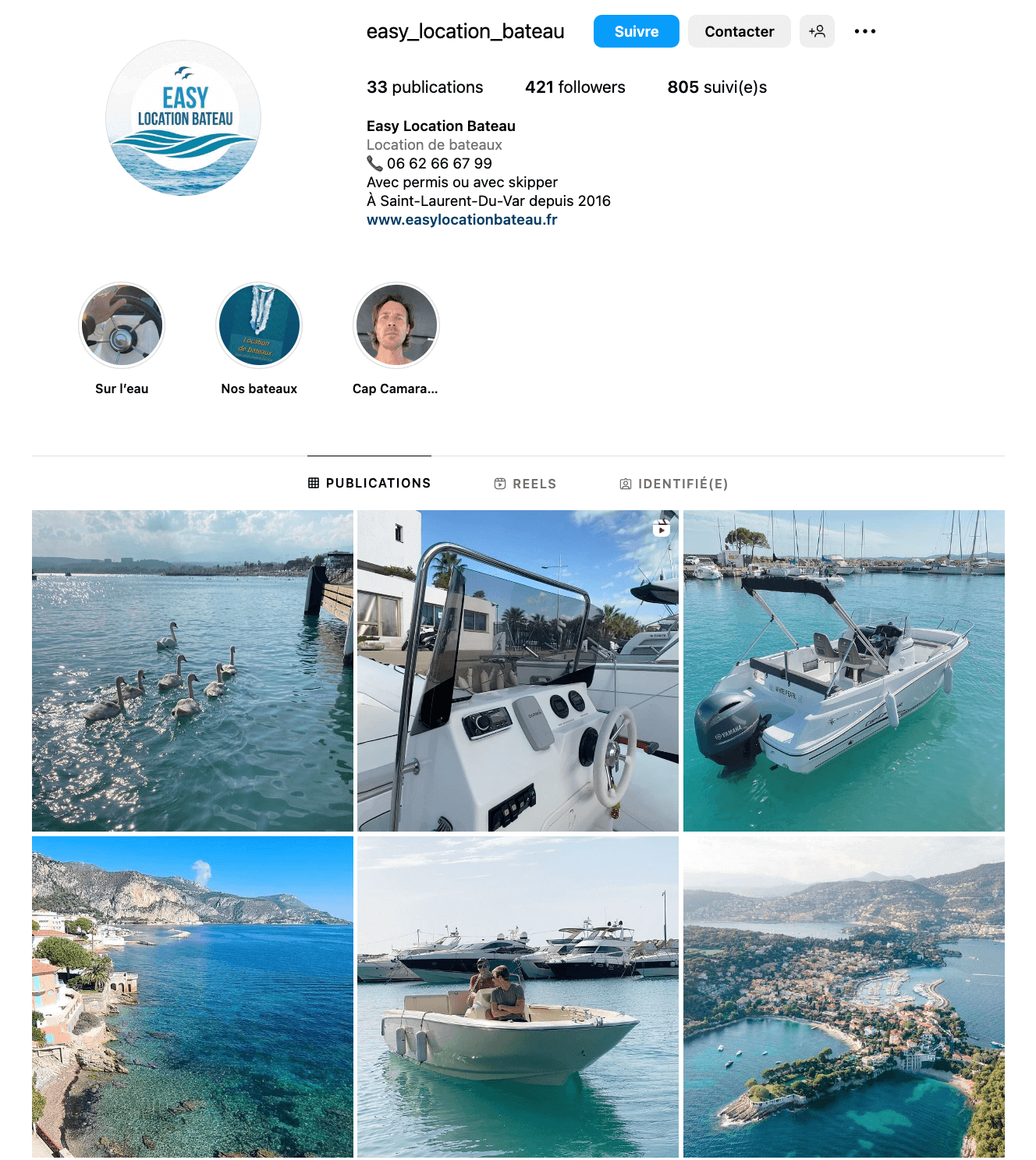The height and width of the screenshot is (1160, 1036).
Task: Open the rocky coastline blue sea post
Action: coord(193,997)
